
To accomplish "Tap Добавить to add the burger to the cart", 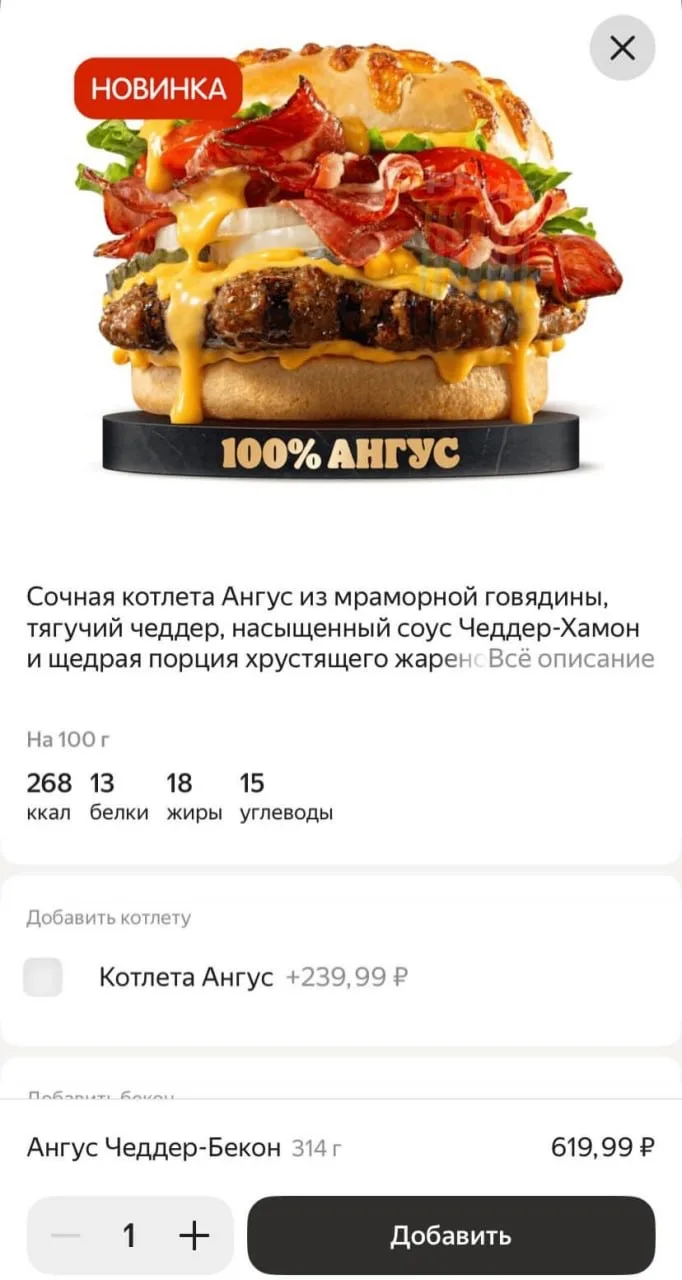I will pos(451,1235).
